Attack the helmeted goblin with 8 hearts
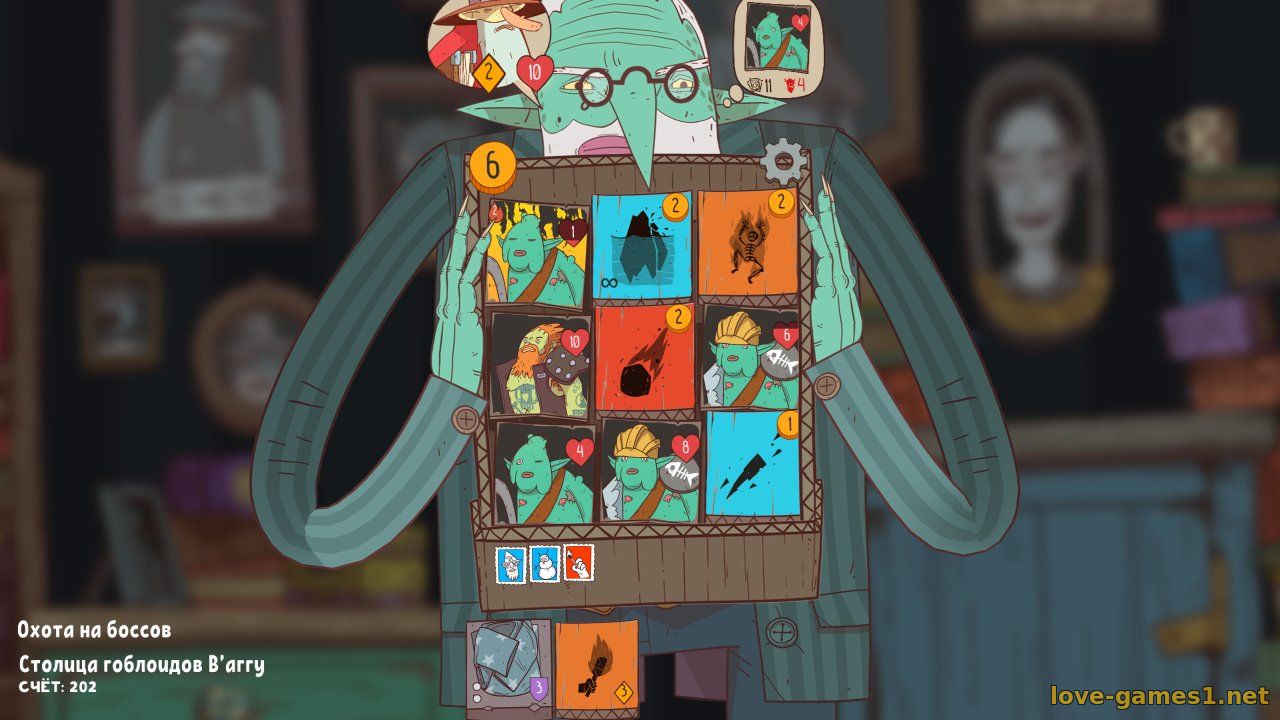1280x720 pixels. [x=650, y=470]
